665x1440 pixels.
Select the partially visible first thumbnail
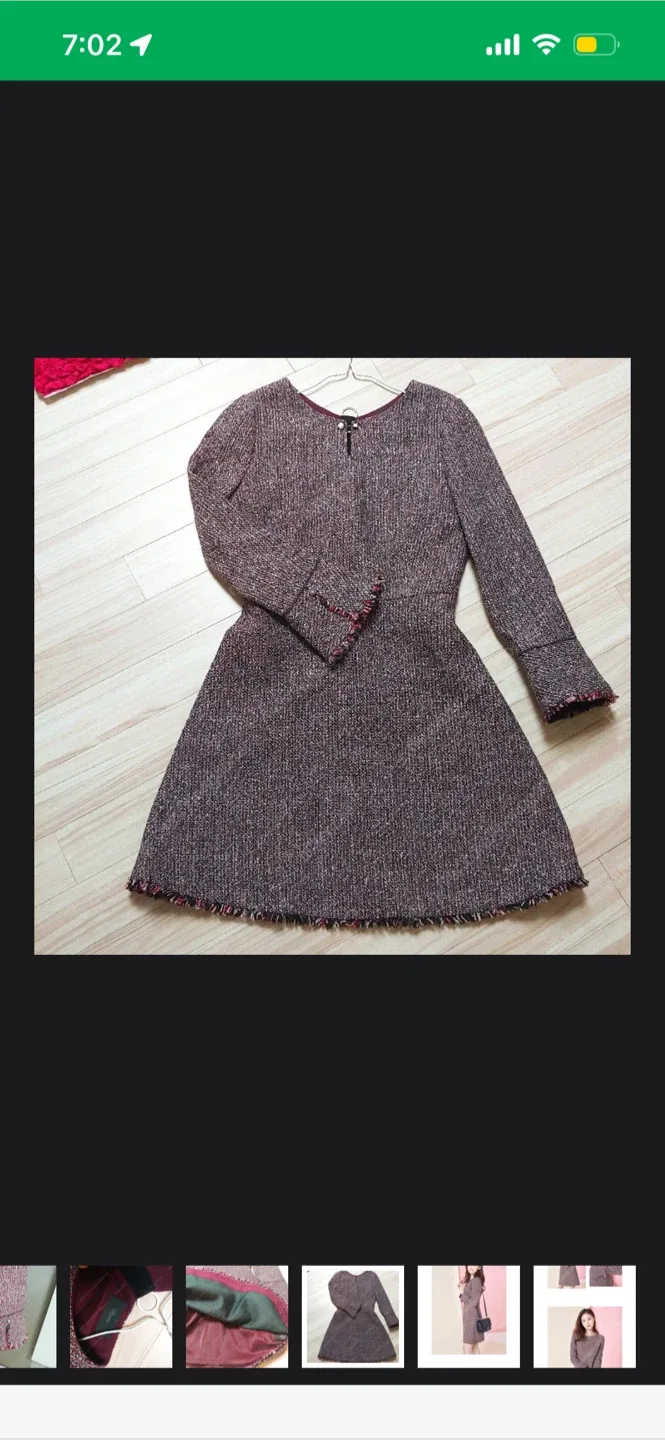[x=27, y=1316]
